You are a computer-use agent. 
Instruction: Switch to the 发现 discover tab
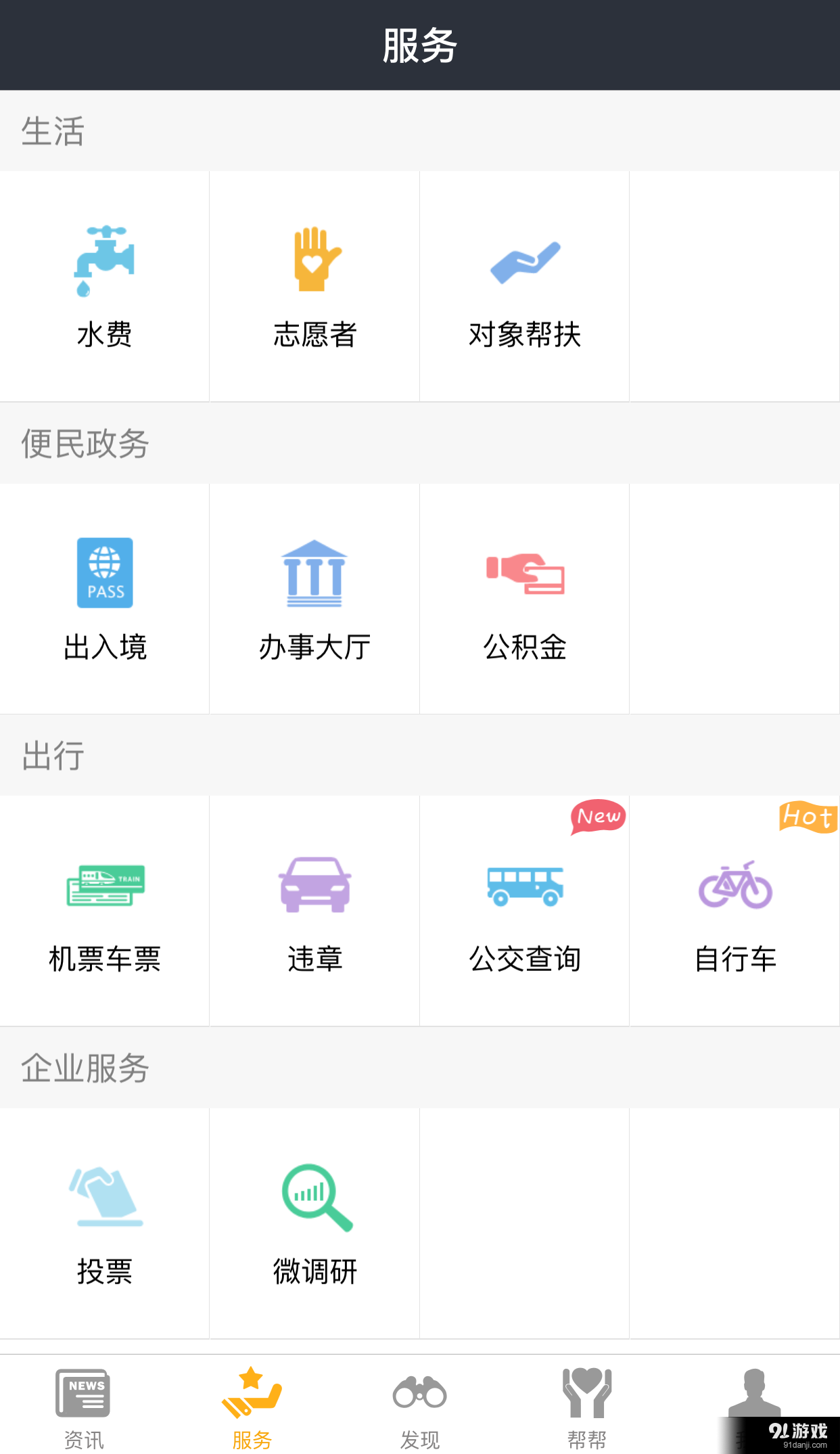click(x=420, y=1407)
